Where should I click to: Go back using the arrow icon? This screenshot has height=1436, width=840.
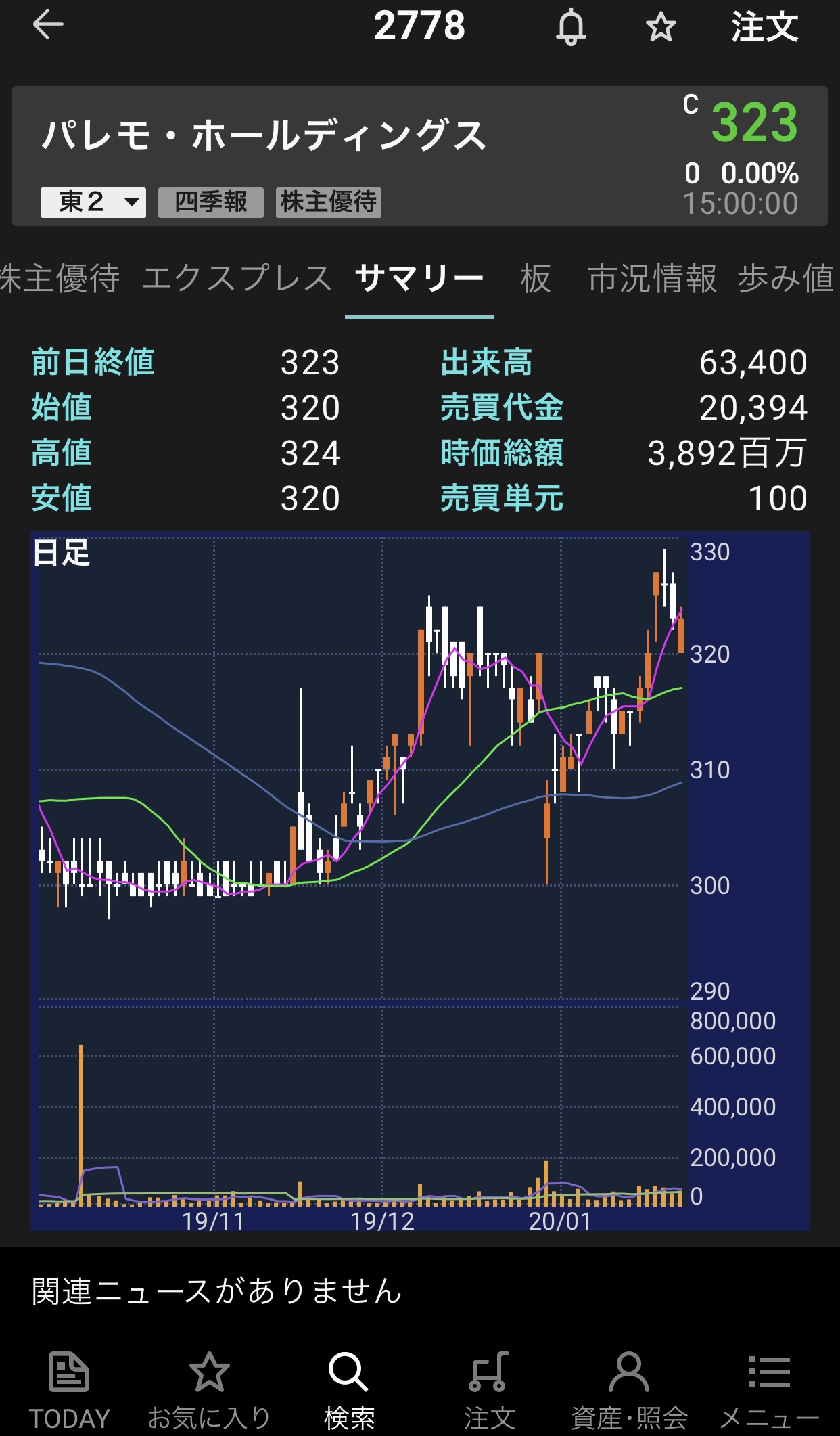[x=48, y=26]
